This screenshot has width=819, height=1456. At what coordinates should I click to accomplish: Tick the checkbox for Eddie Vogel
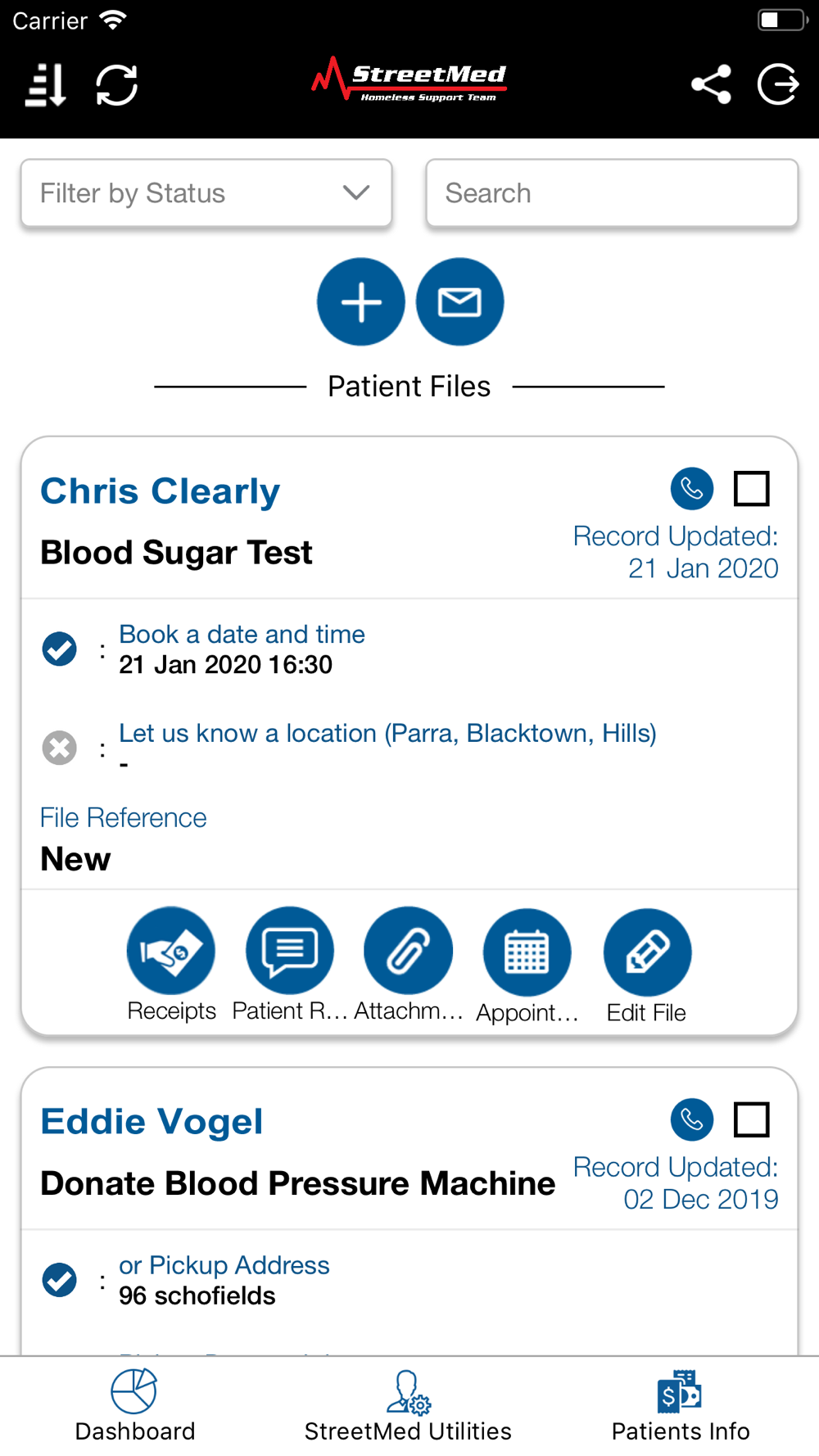751,1119
